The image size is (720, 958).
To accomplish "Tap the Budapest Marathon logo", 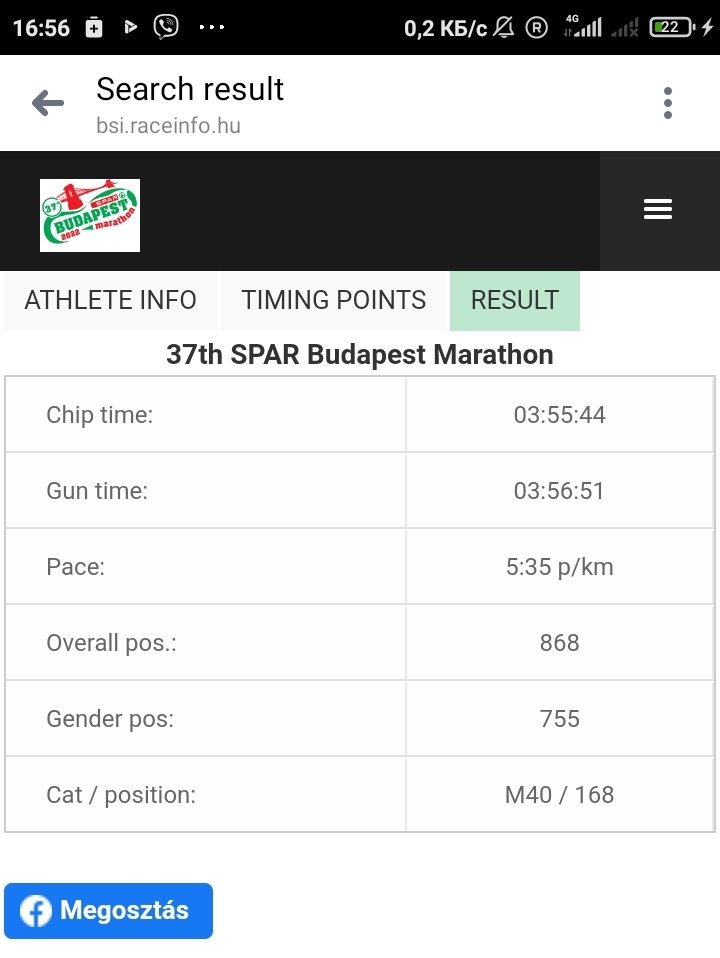I will (x=90, y=215).
